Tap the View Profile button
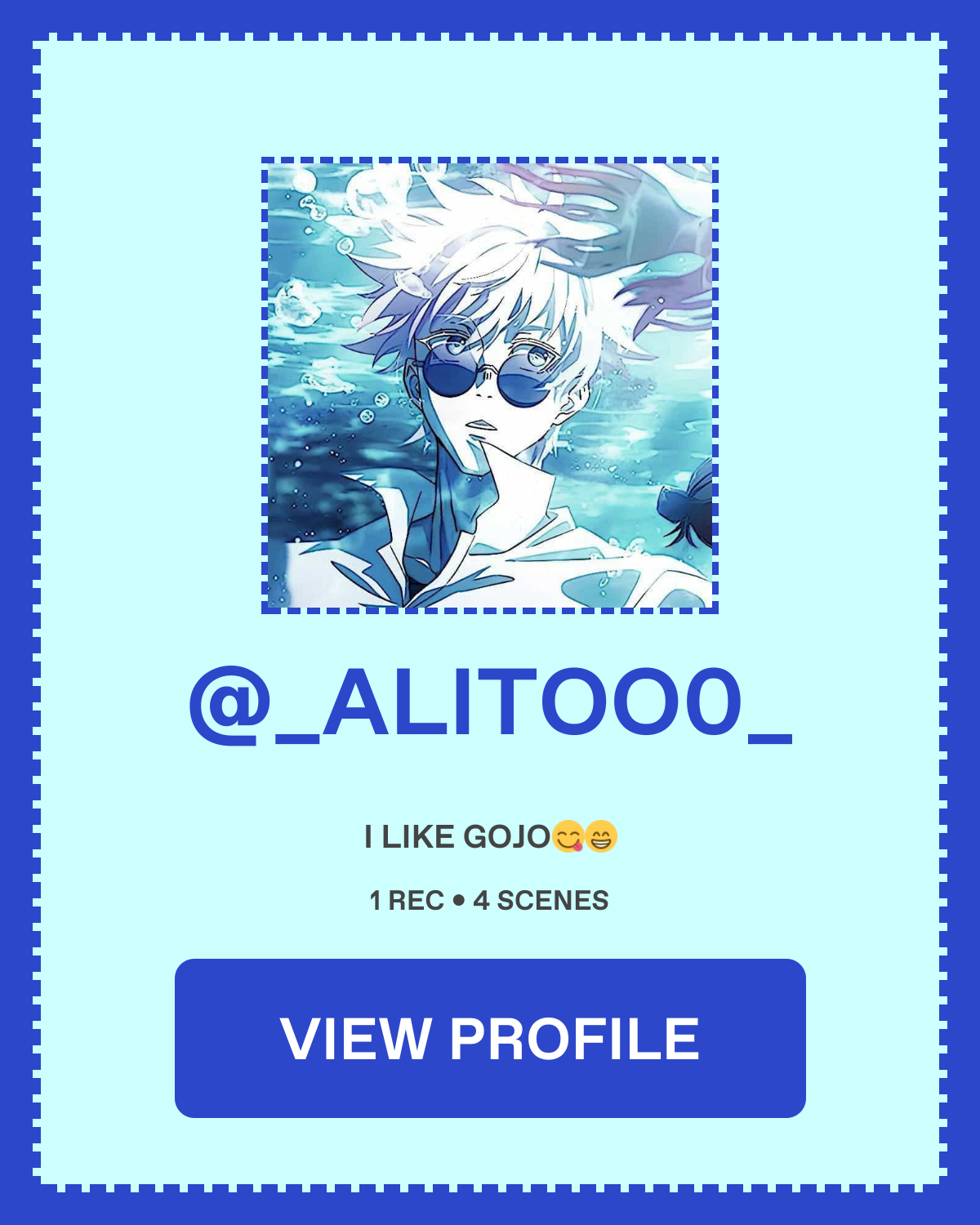The height and width of the screenshot is (1225, 980). coord(490,1038)
